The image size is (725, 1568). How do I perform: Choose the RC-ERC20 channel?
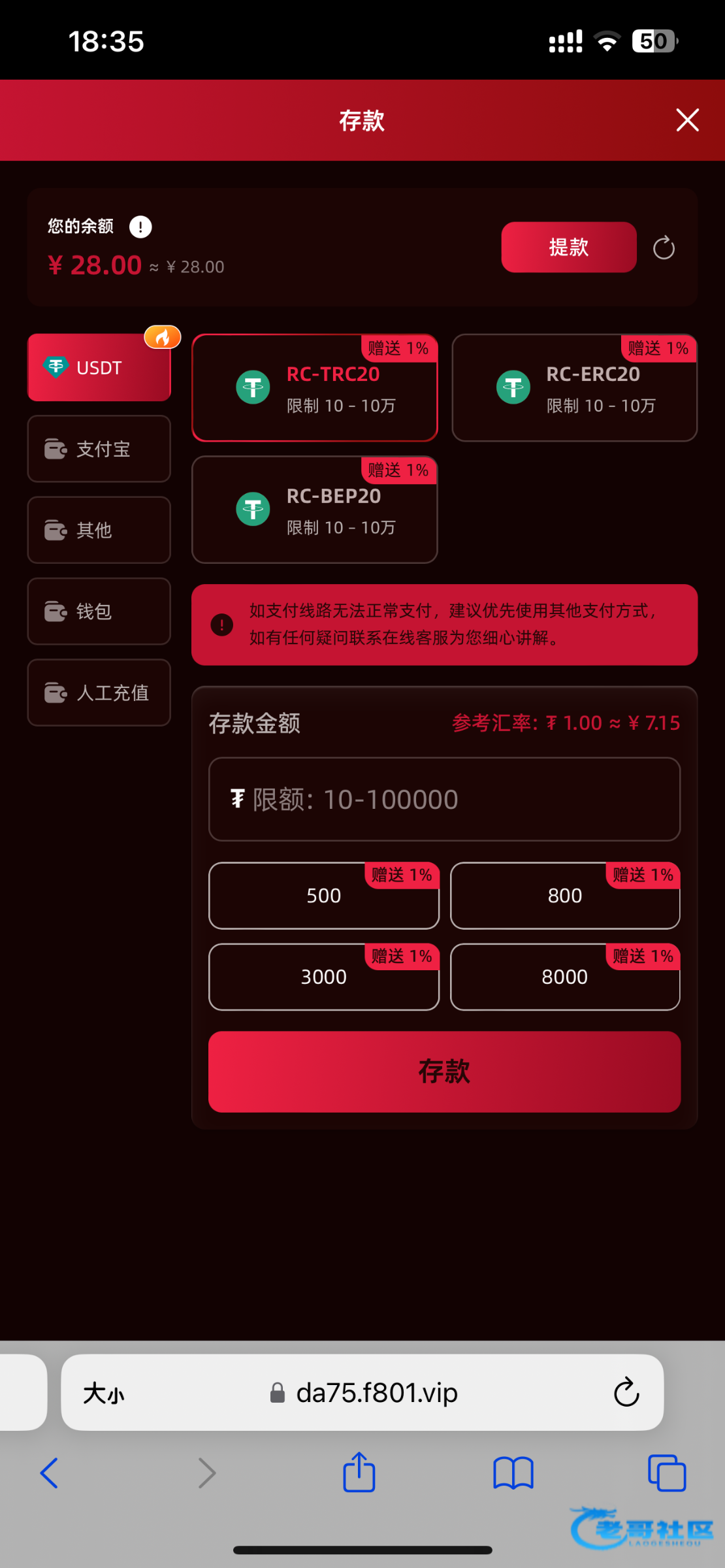[x=574, y=388]
